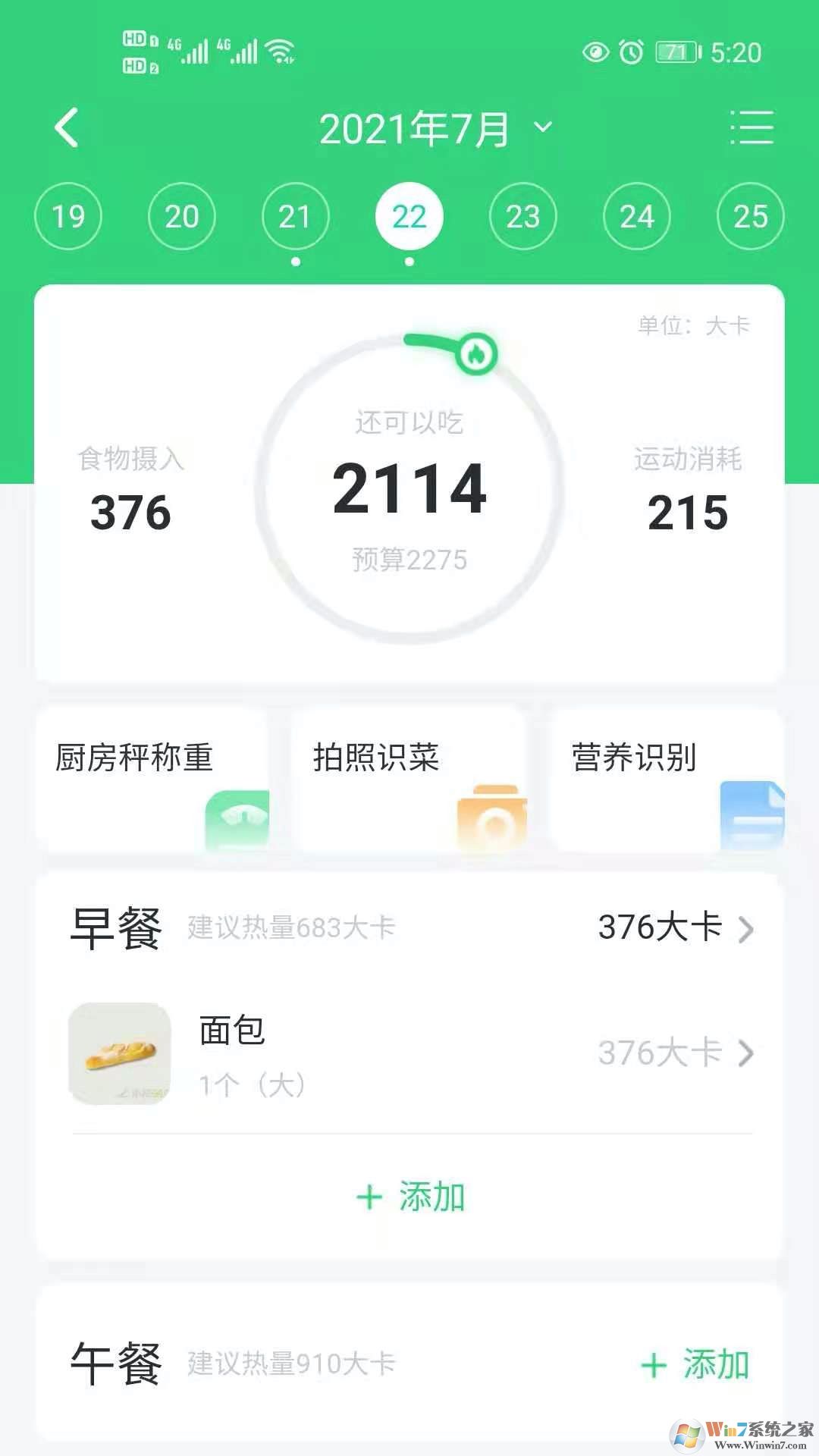This screenshot has width=819, height=1456.
Task: Tap the alarm clock status bar icon
Action: [632, 52]
